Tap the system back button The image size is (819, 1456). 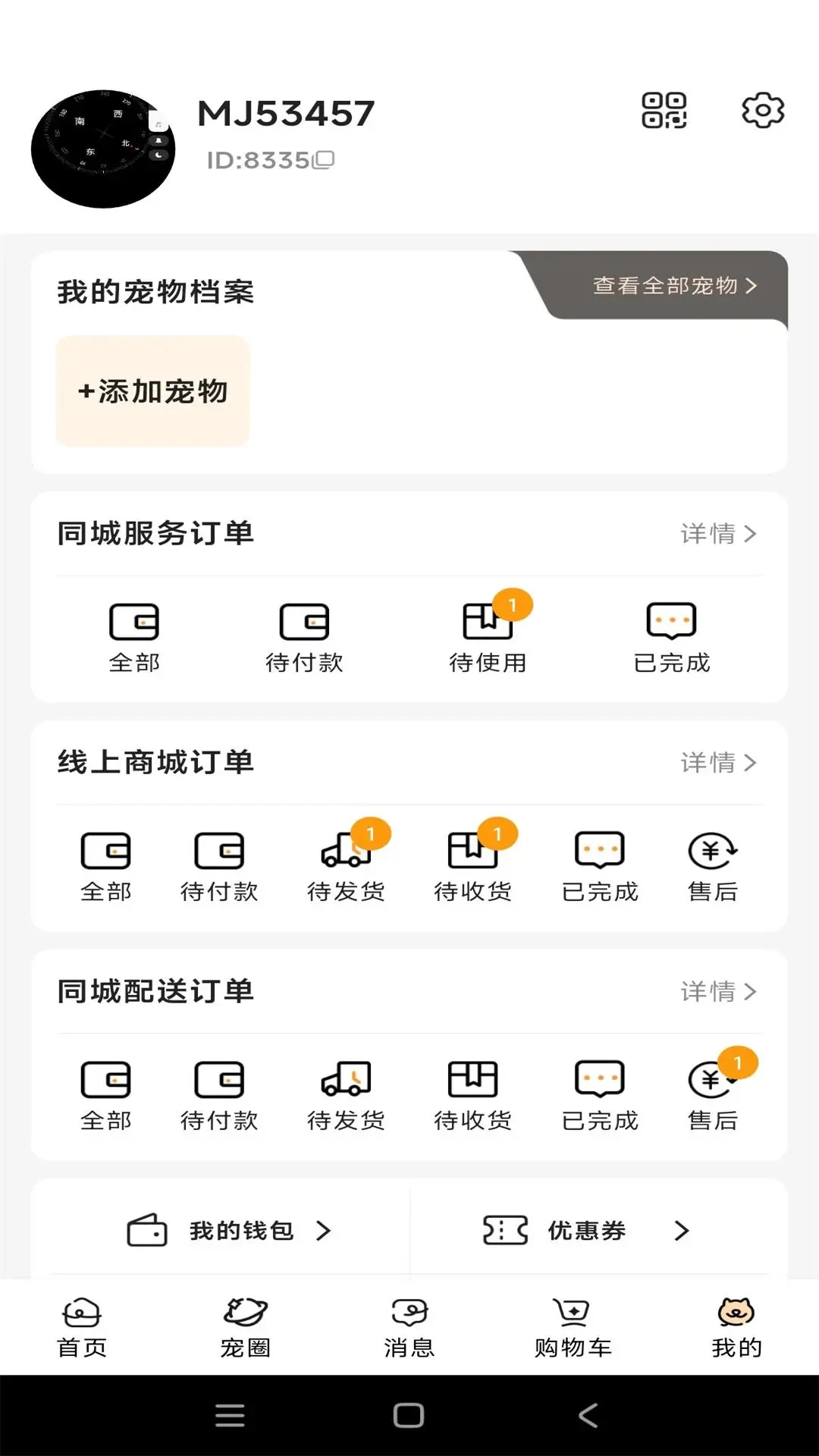click(588, 1415)
